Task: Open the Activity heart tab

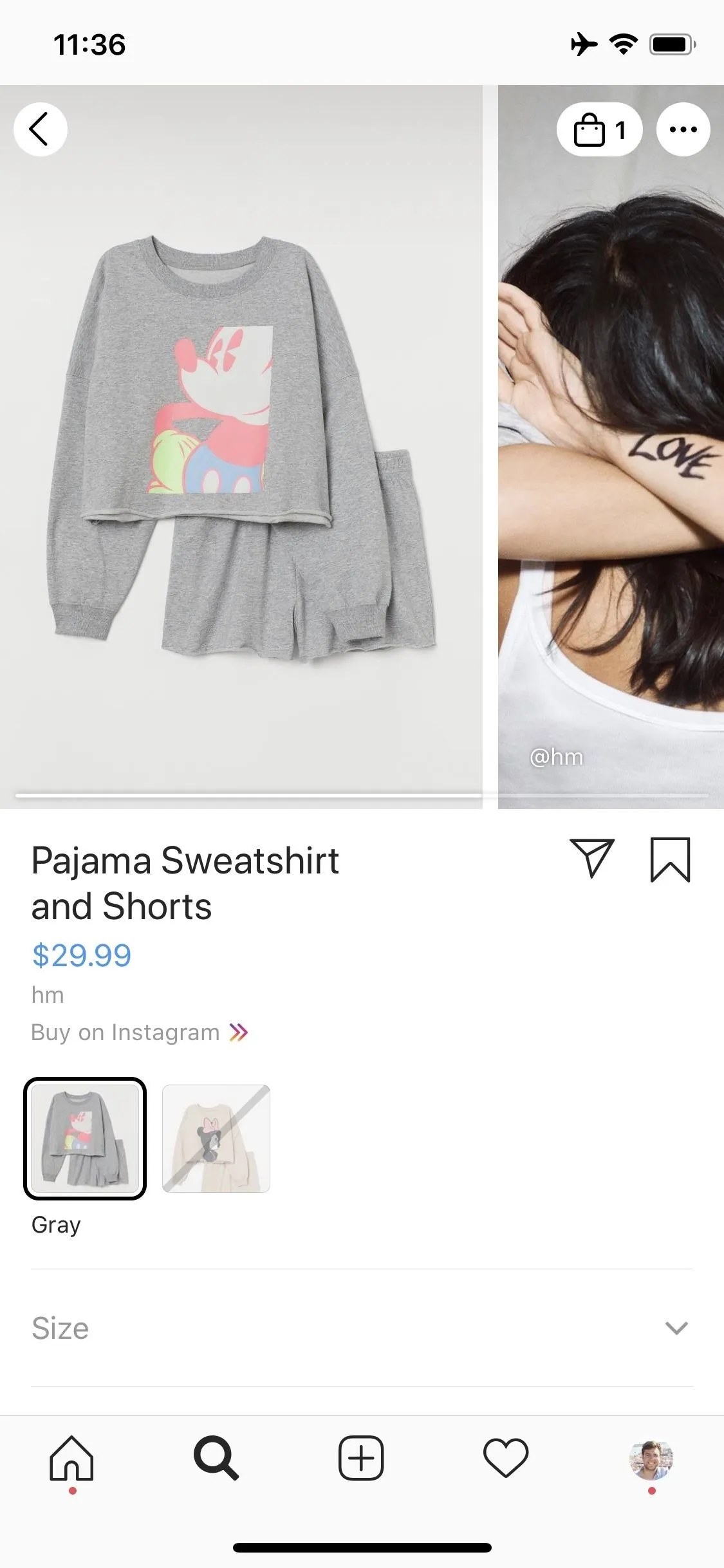Action: click(x=506, y=1458)
